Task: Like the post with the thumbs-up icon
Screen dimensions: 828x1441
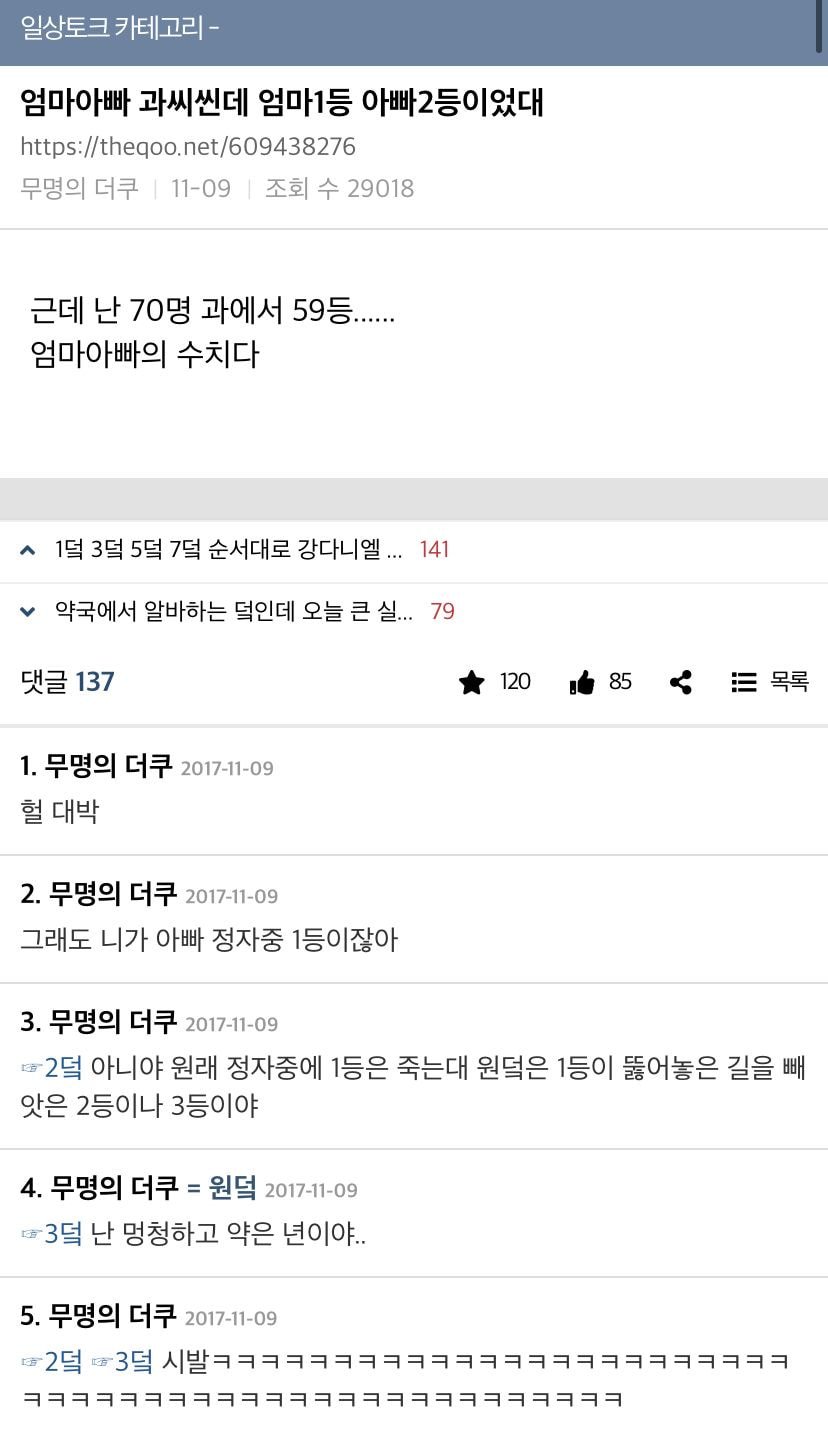Action: pyautogui.click(x=582, y=682)
